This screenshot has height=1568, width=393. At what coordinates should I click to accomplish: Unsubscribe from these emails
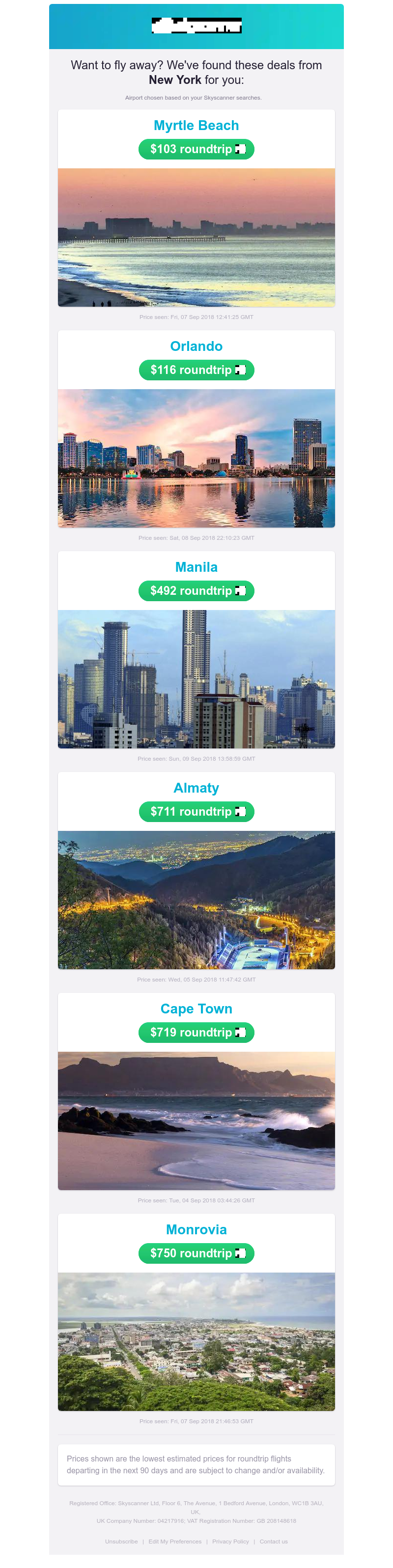coord(121,1541)
